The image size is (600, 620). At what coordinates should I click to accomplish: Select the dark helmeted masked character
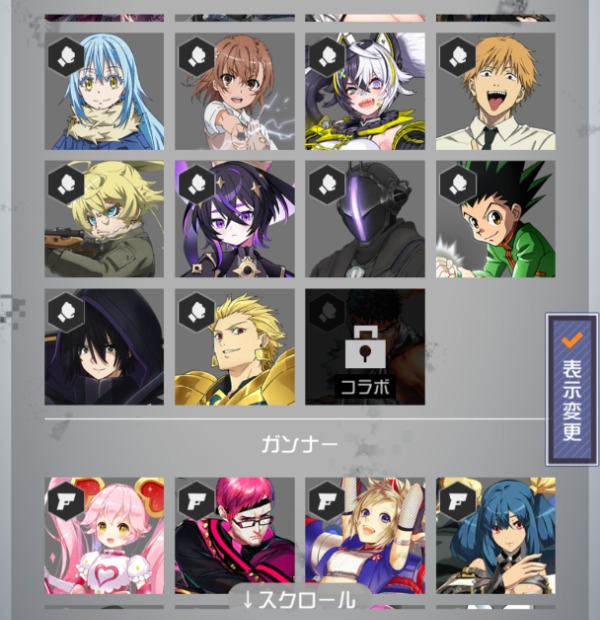[365, 219]
